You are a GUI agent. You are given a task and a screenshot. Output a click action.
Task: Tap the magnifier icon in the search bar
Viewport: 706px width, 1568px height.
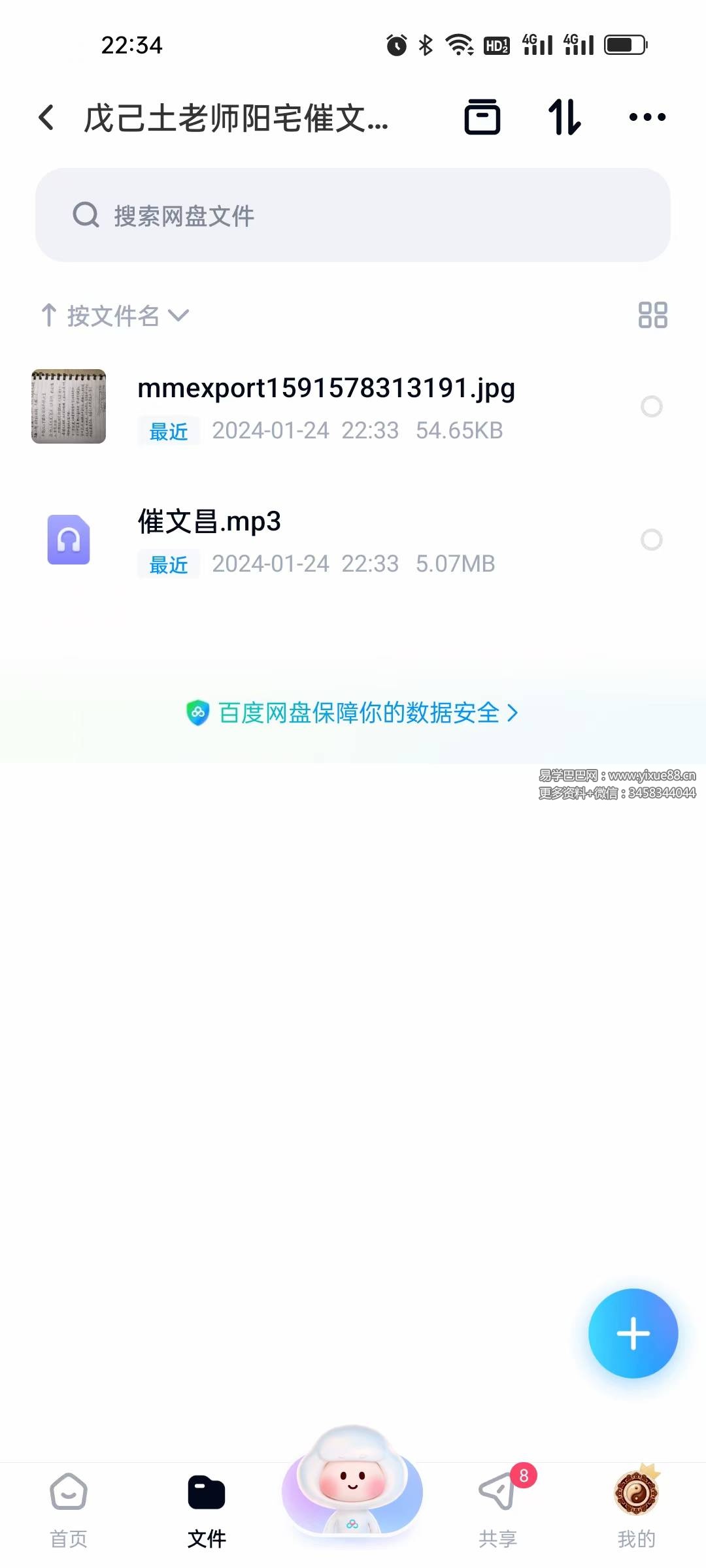coord(85,216)
